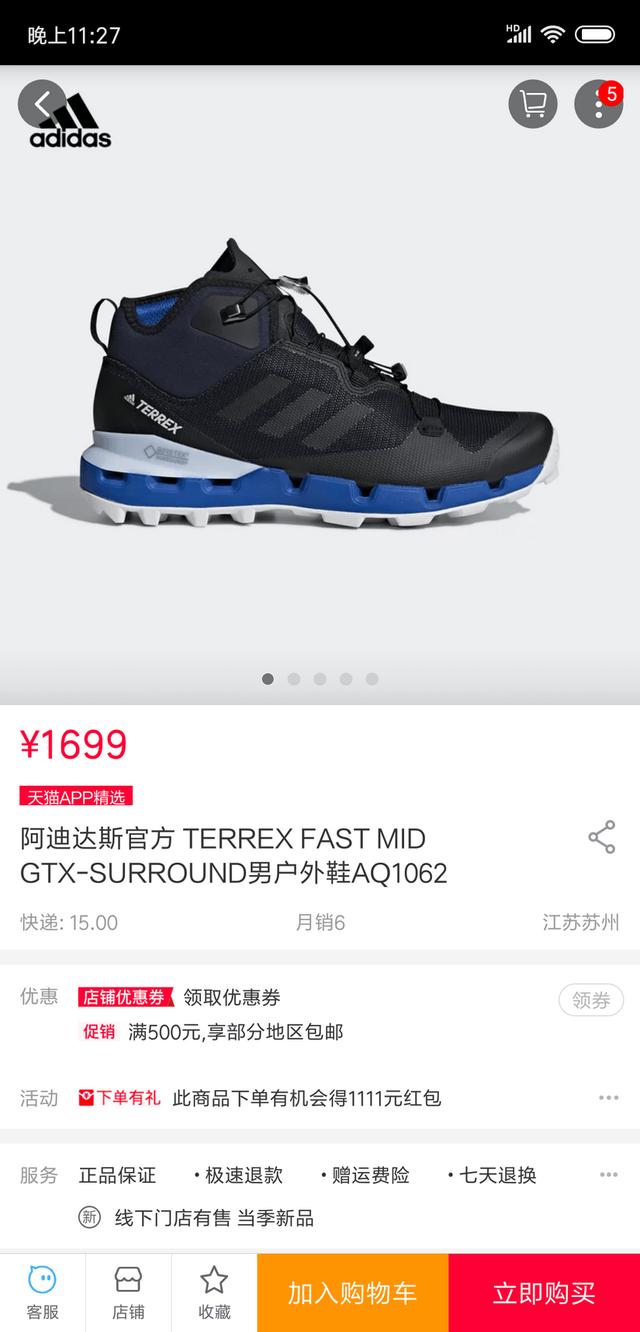Open the shopping cart icon

coord(533,103)
